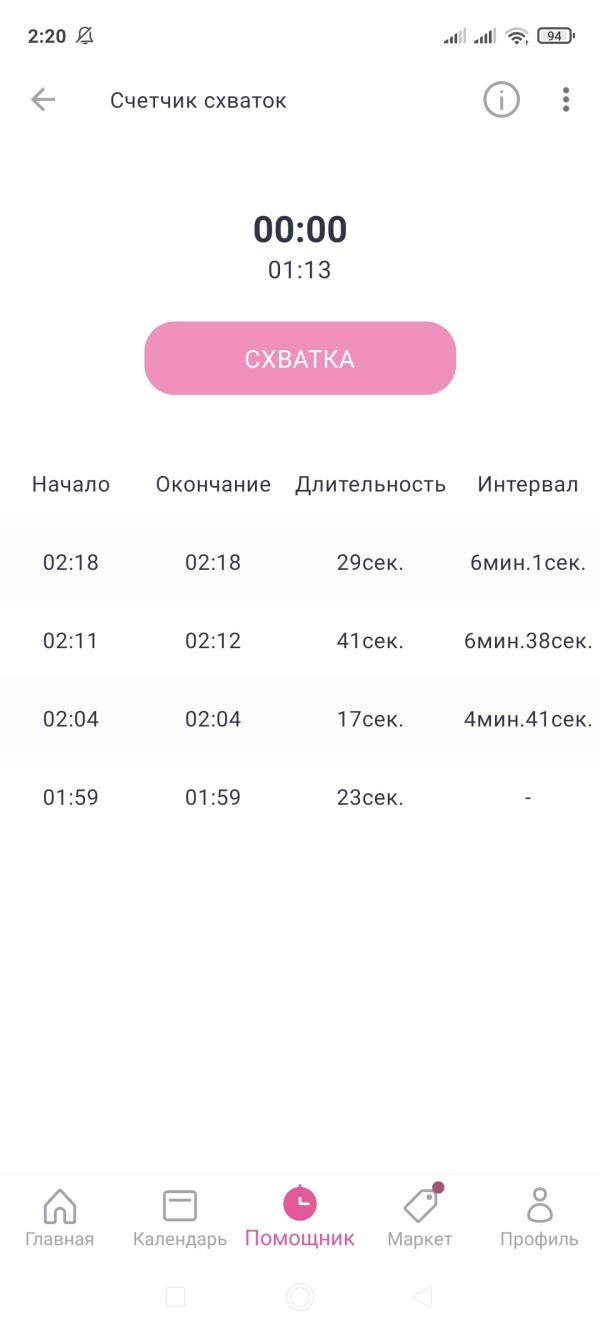Viewport: 600px width, 1332px height.
Task: Open the Календарь tab
Action: coord(180,1217)
